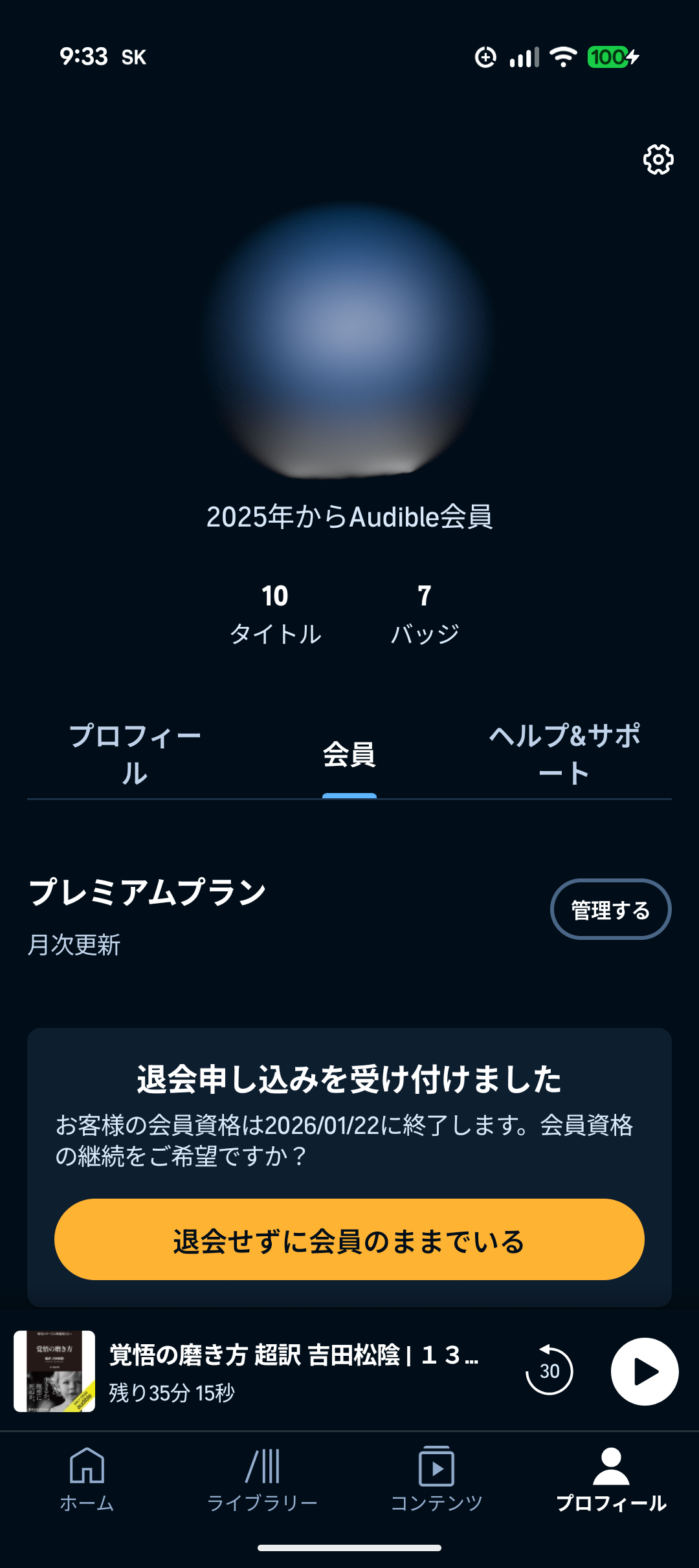Open the ヘルプ&サポート tab

click(564, 754)
